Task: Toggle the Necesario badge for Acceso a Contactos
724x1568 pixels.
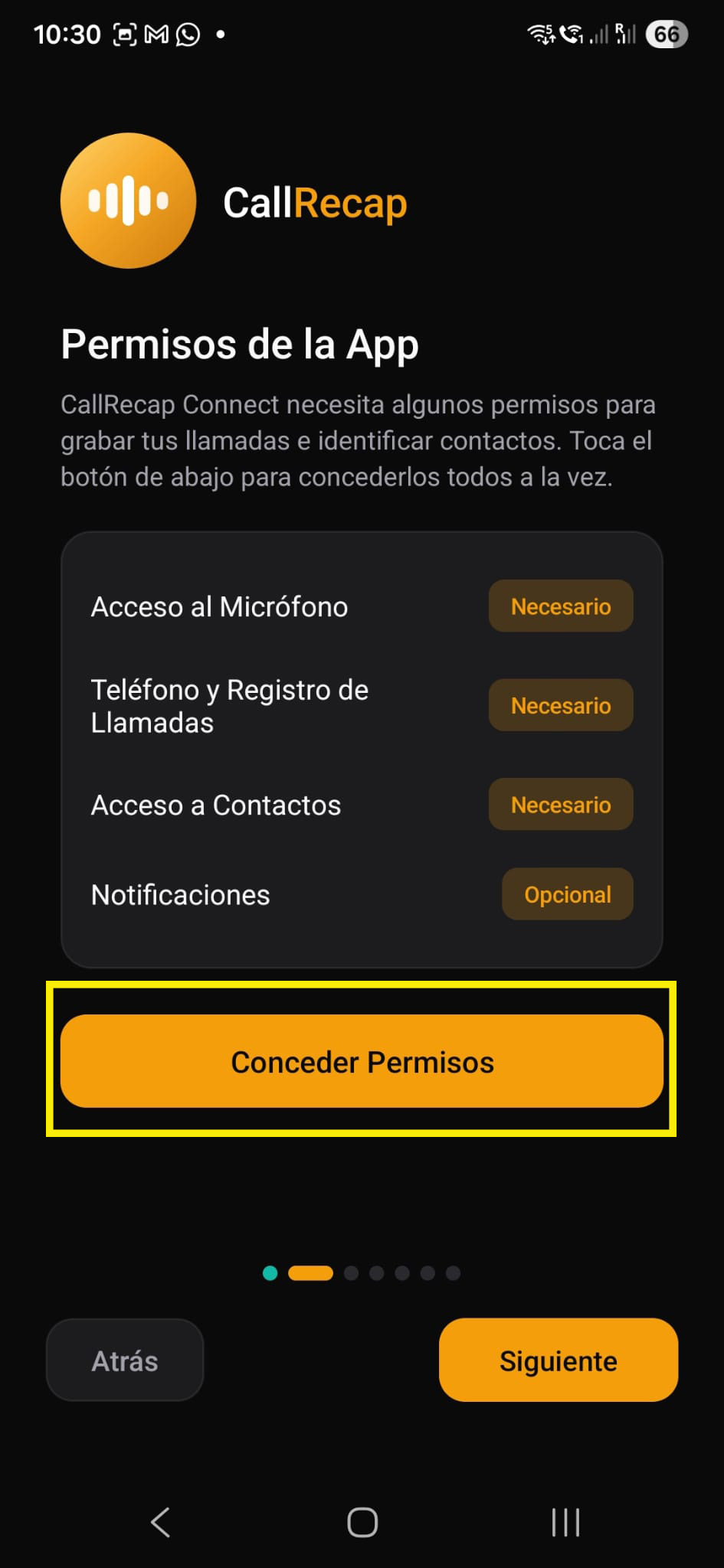Action: click(x=560, y=805)
